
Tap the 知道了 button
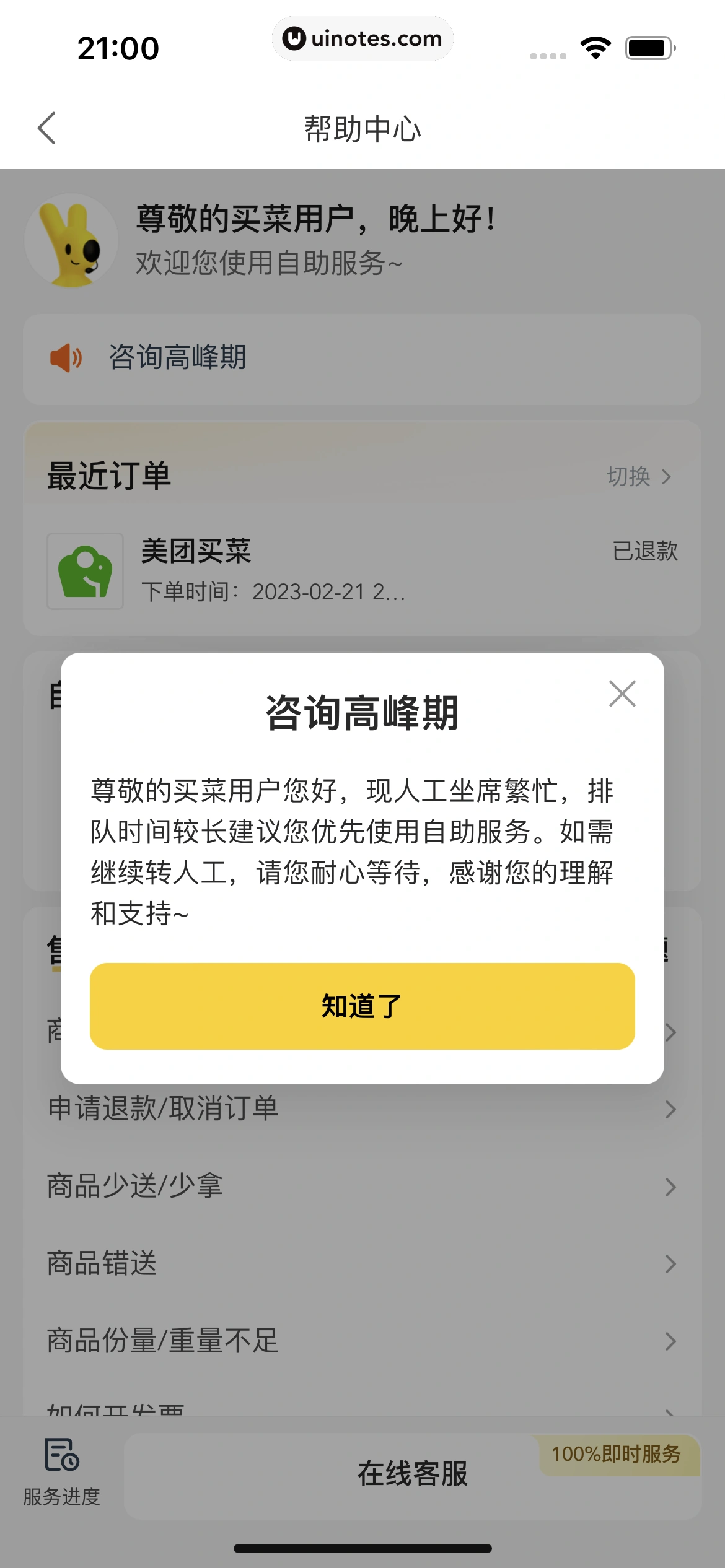click(x=362, y=1006)
